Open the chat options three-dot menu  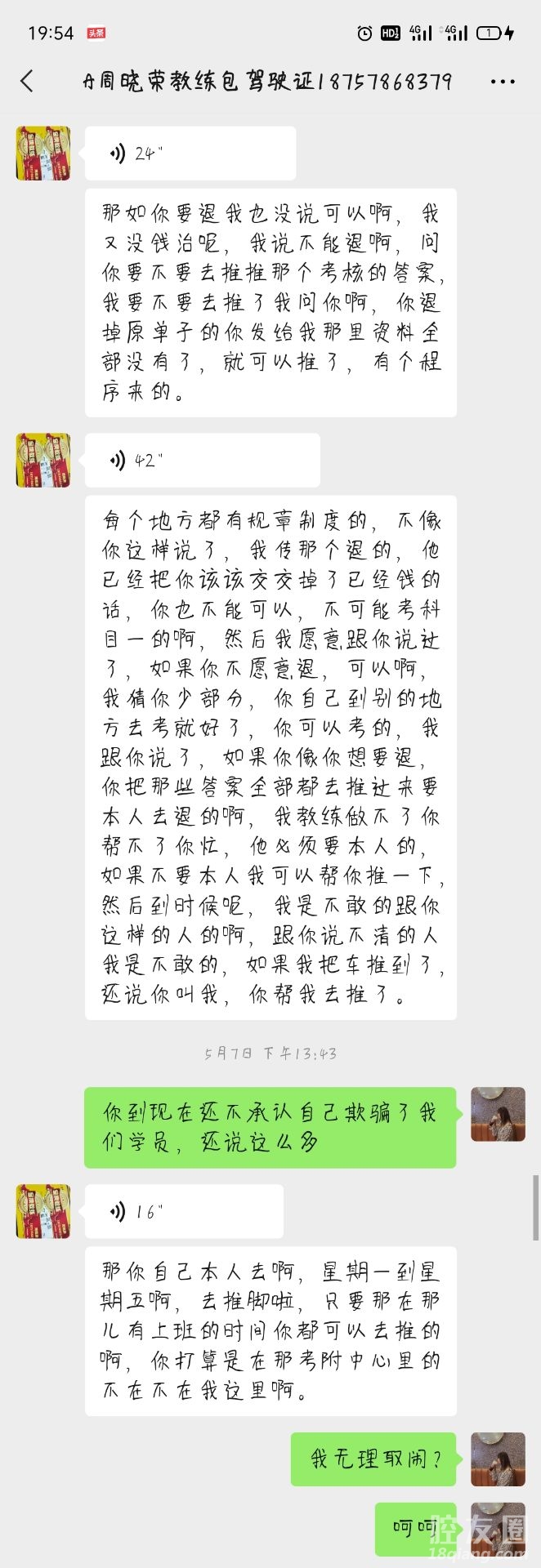503,82
